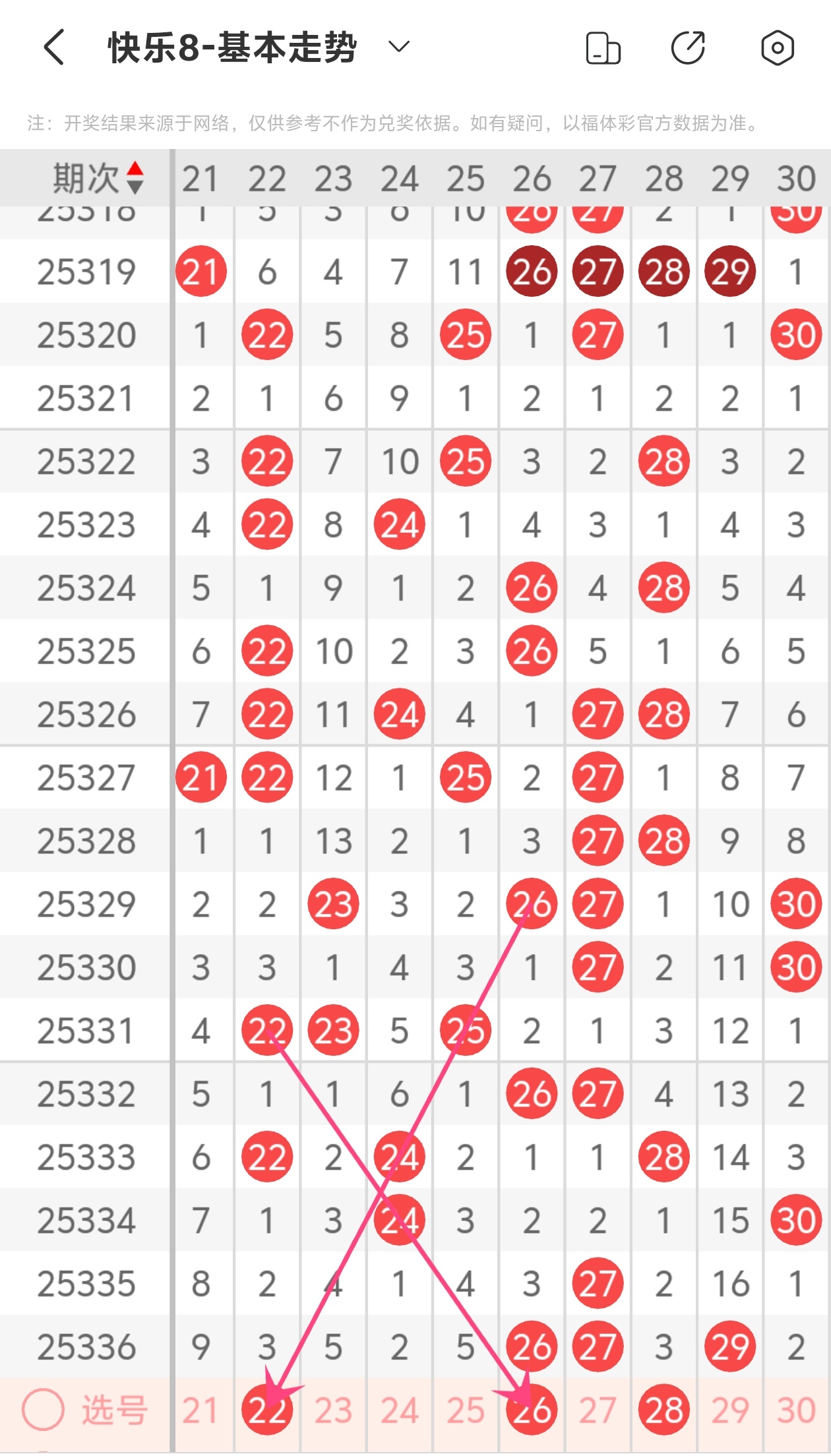
Task: Go back using the top-left arrow
Action: click(54, 47)
